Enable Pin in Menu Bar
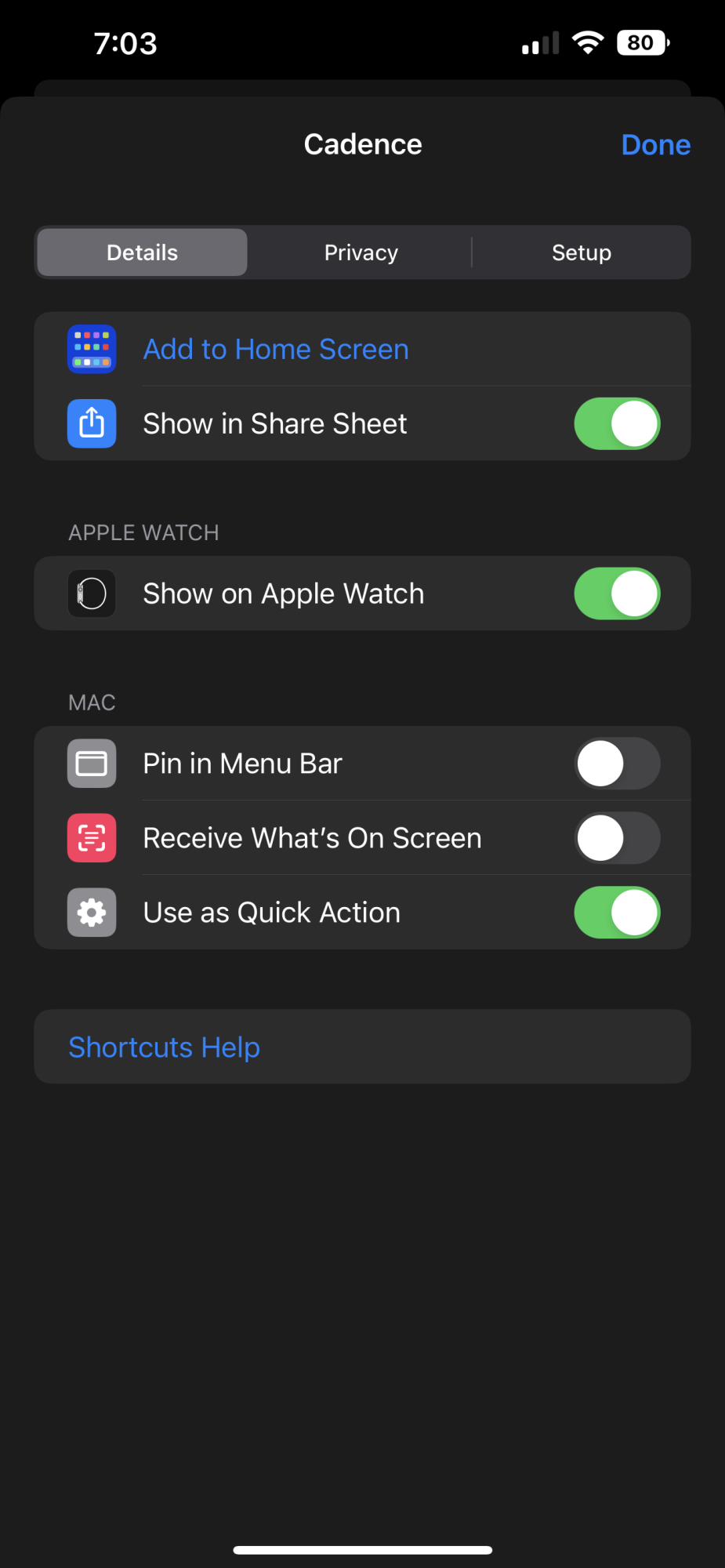 (x=617, y=764)
